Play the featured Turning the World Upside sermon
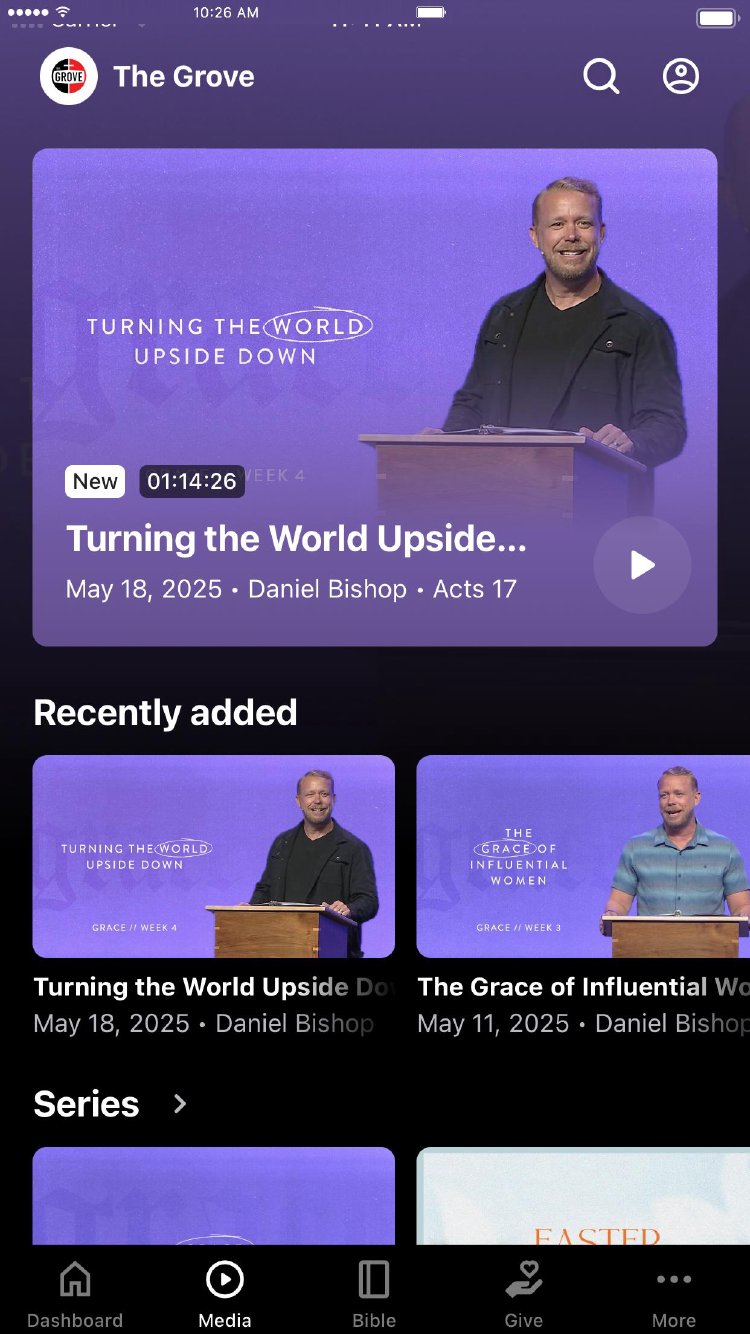 642,565
